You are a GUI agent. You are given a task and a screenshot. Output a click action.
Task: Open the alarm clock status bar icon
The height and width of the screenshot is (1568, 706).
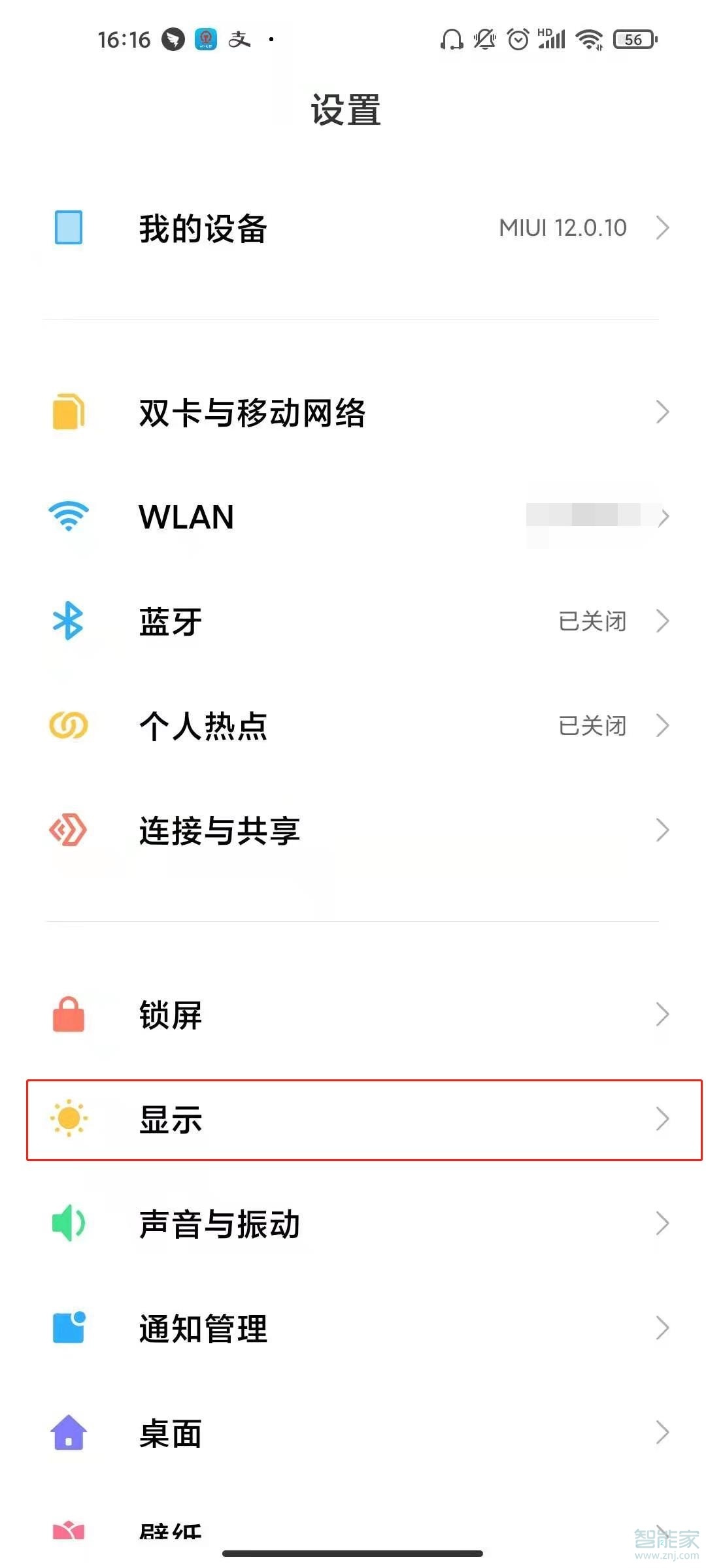tap(517, 39)
